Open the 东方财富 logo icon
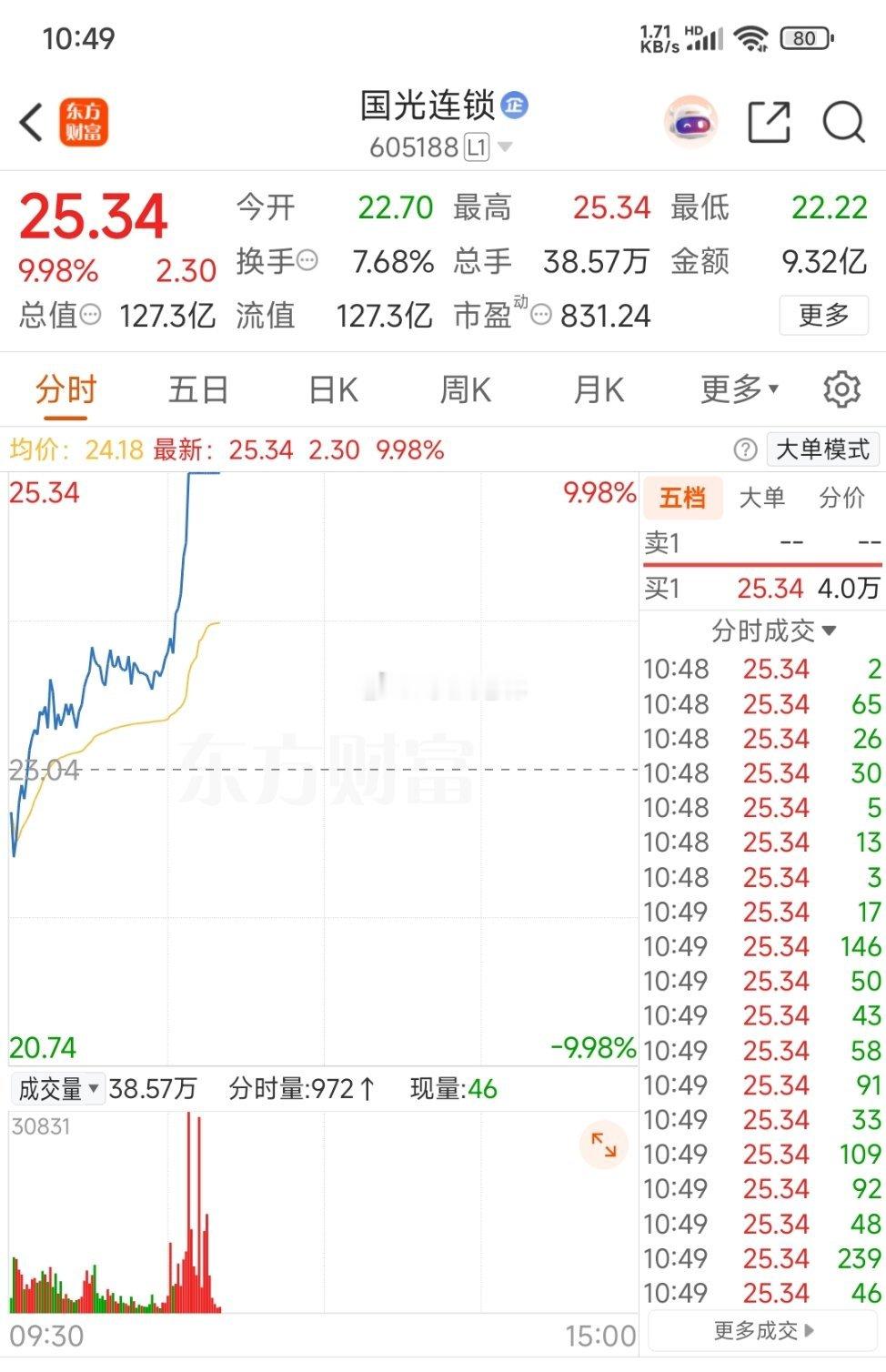886x1372 pixels. pyautogui.click(x=83, y=121)
